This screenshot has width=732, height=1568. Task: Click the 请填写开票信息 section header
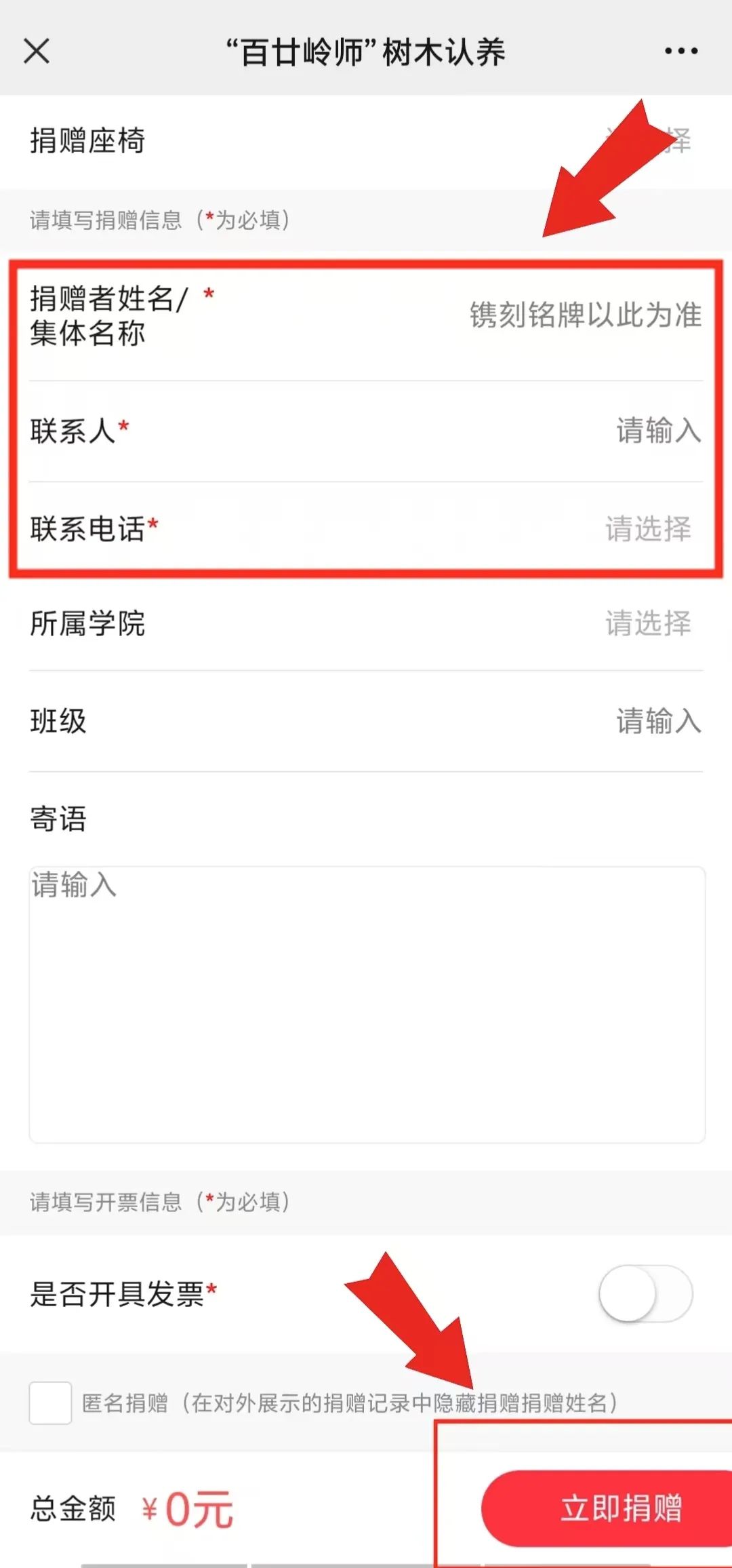[x=157, y=1200]
